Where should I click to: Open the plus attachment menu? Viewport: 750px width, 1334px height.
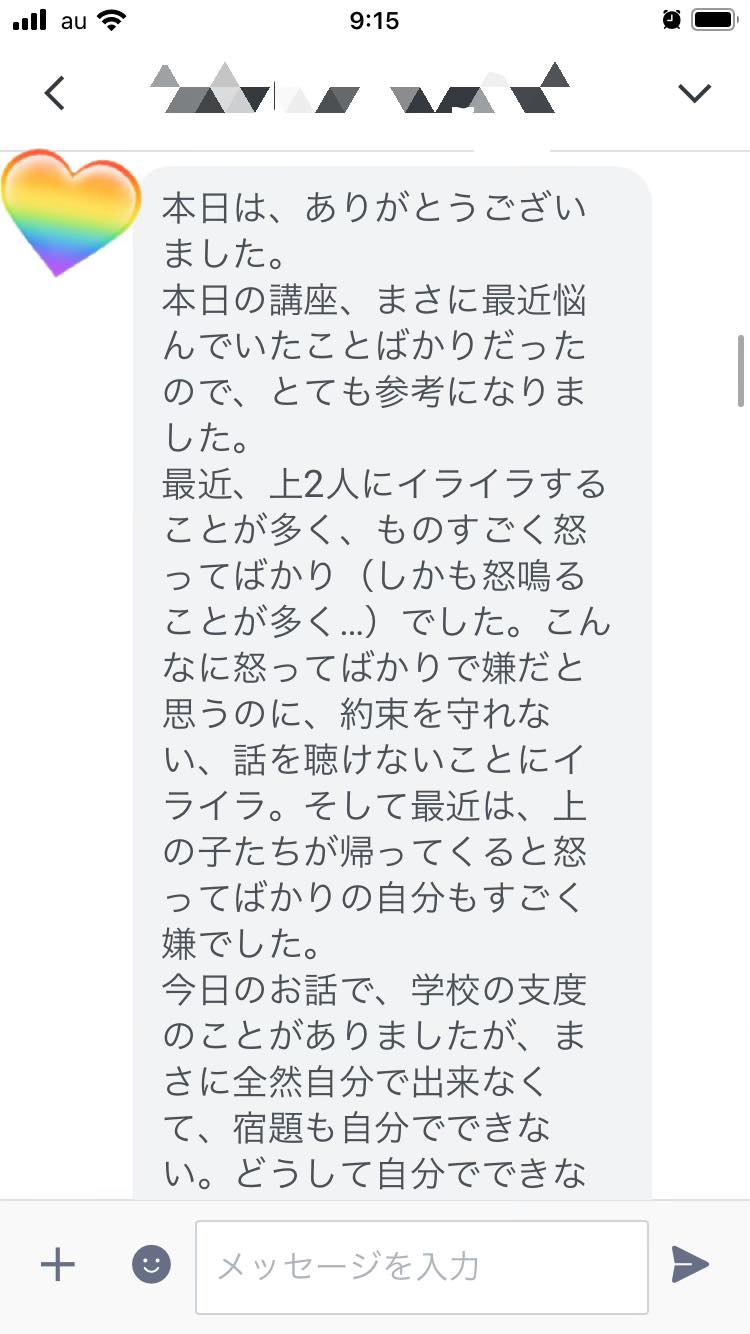(x=58, y=1265)
